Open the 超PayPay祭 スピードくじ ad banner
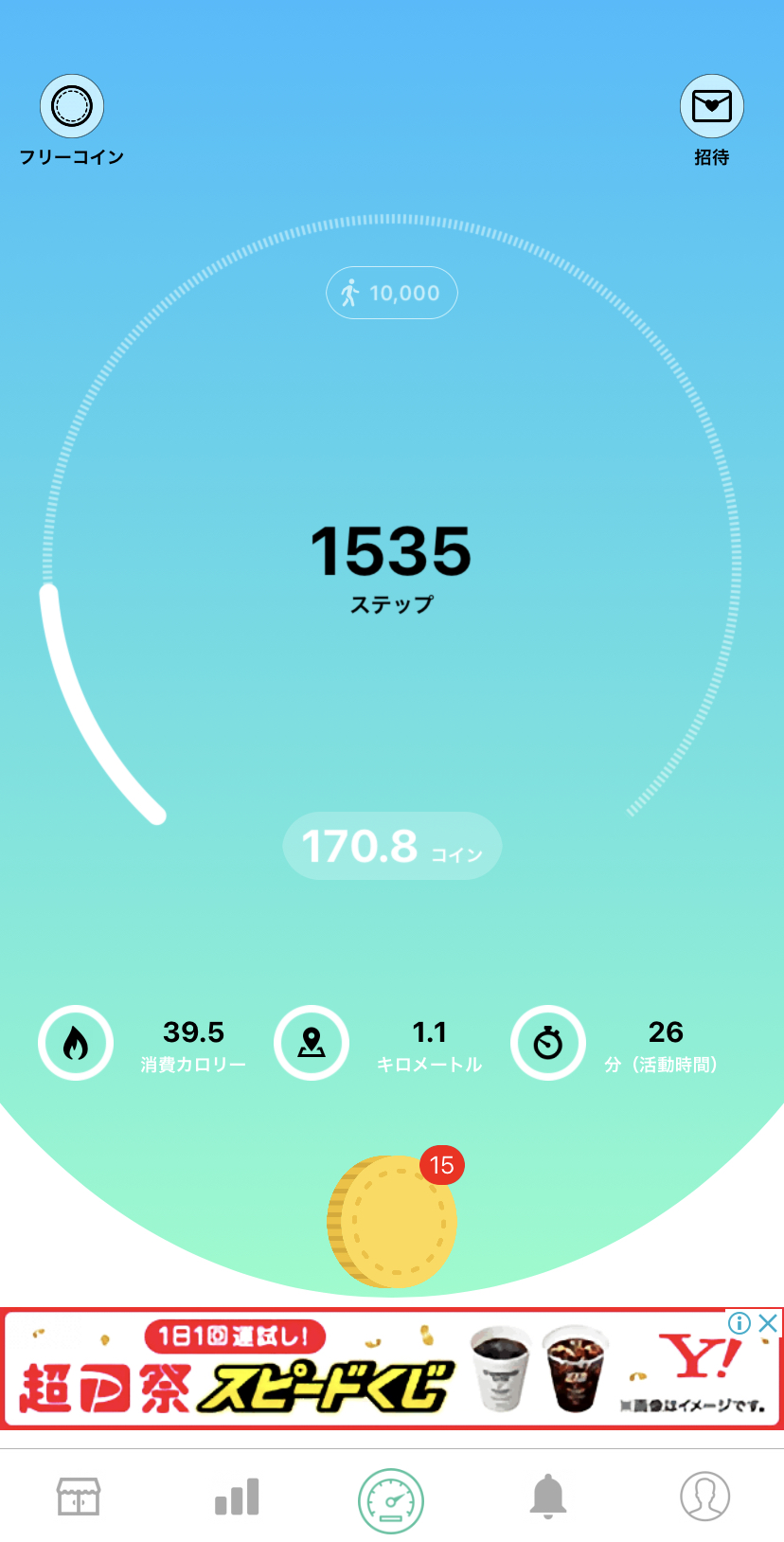 click(x=379, y=1369)
